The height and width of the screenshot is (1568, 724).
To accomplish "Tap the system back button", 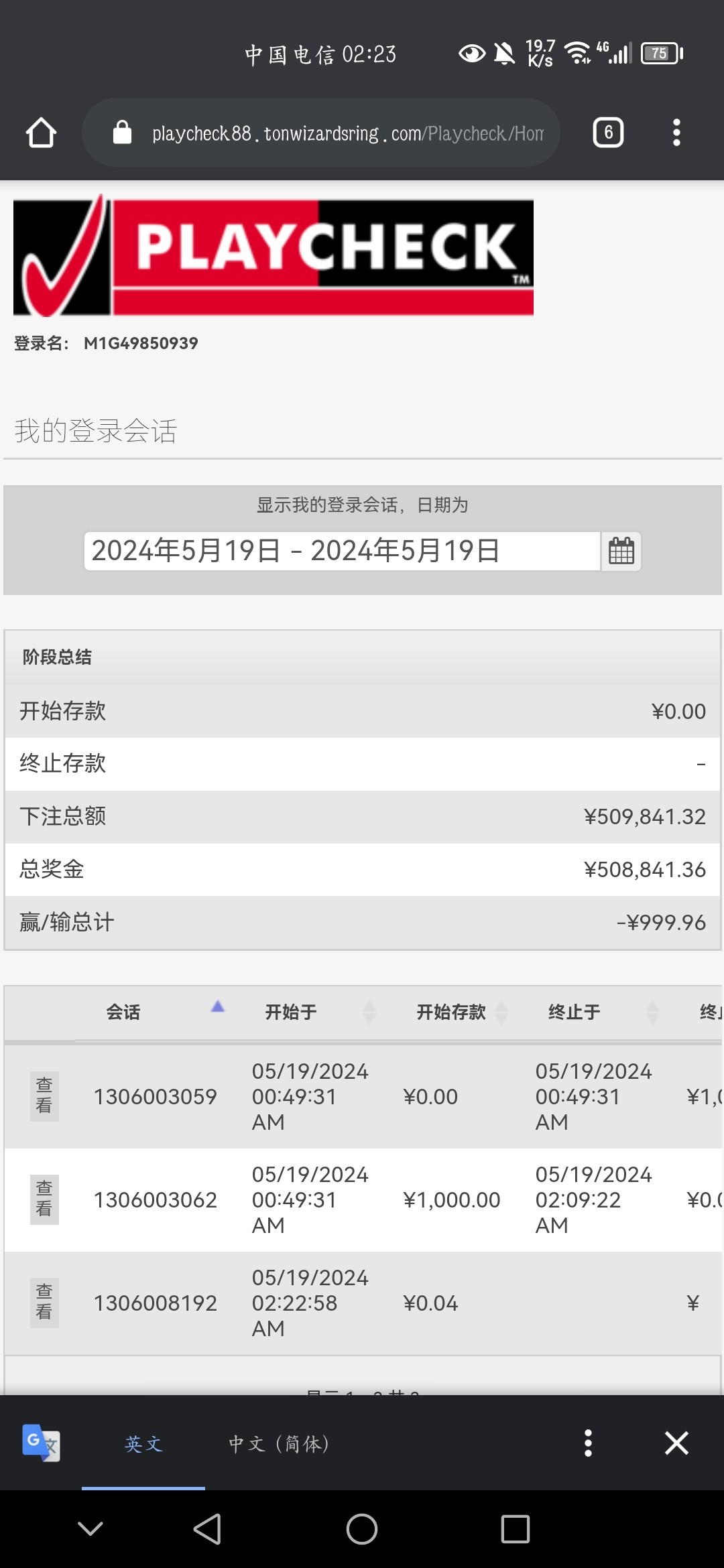I will click(x=207, y=1528).
